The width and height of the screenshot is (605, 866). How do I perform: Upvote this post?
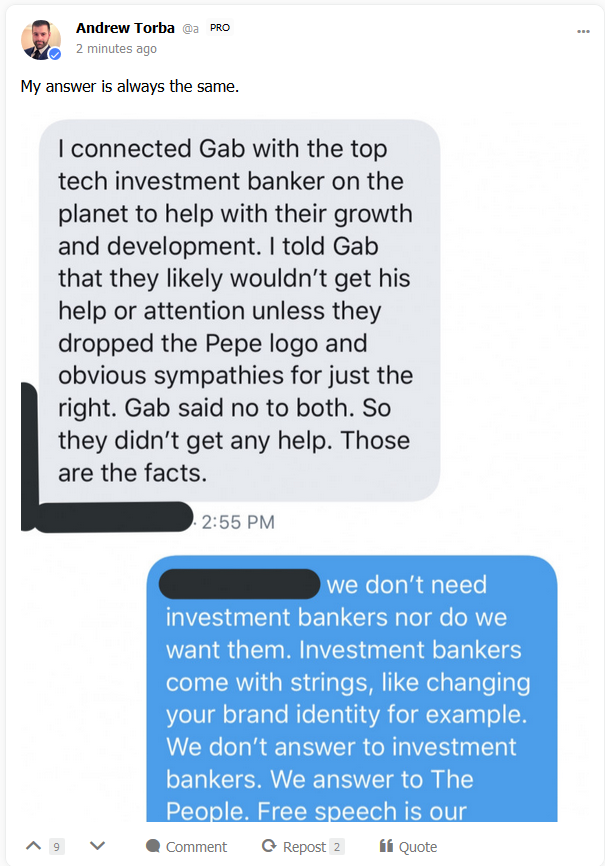pos(33,846)
